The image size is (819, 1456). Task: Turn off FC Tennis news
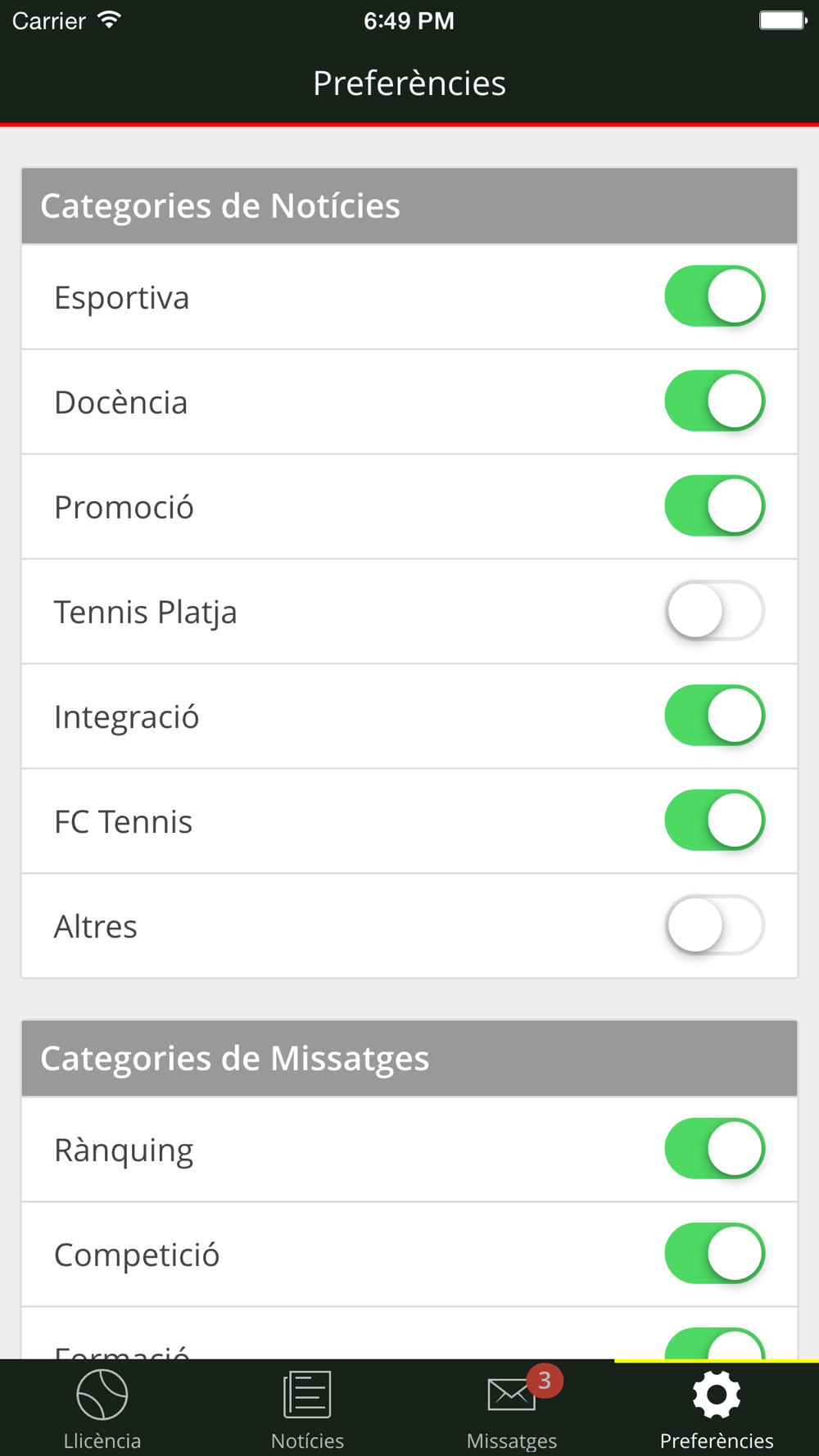pos(714,821)
